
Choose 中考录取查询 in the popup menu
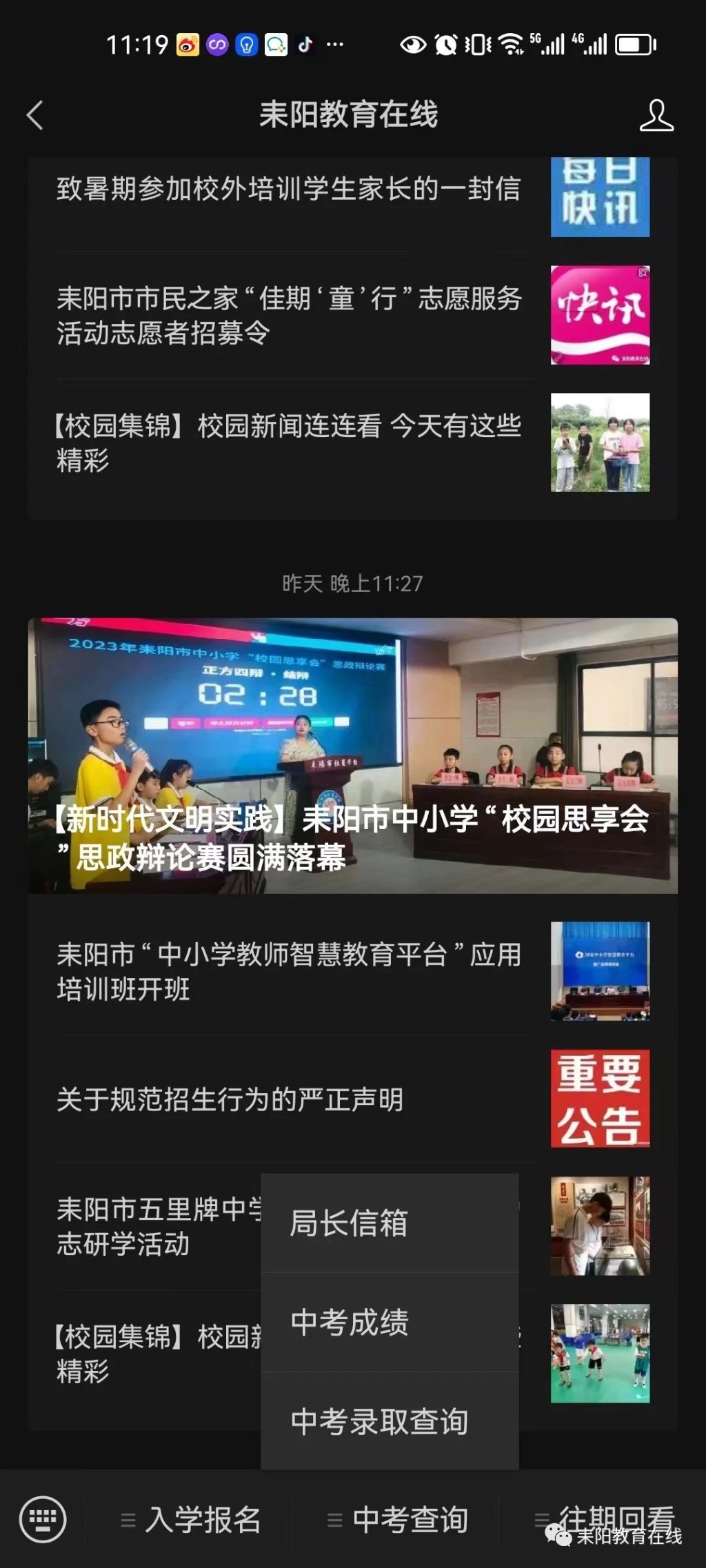click(x=390, y=1421)
